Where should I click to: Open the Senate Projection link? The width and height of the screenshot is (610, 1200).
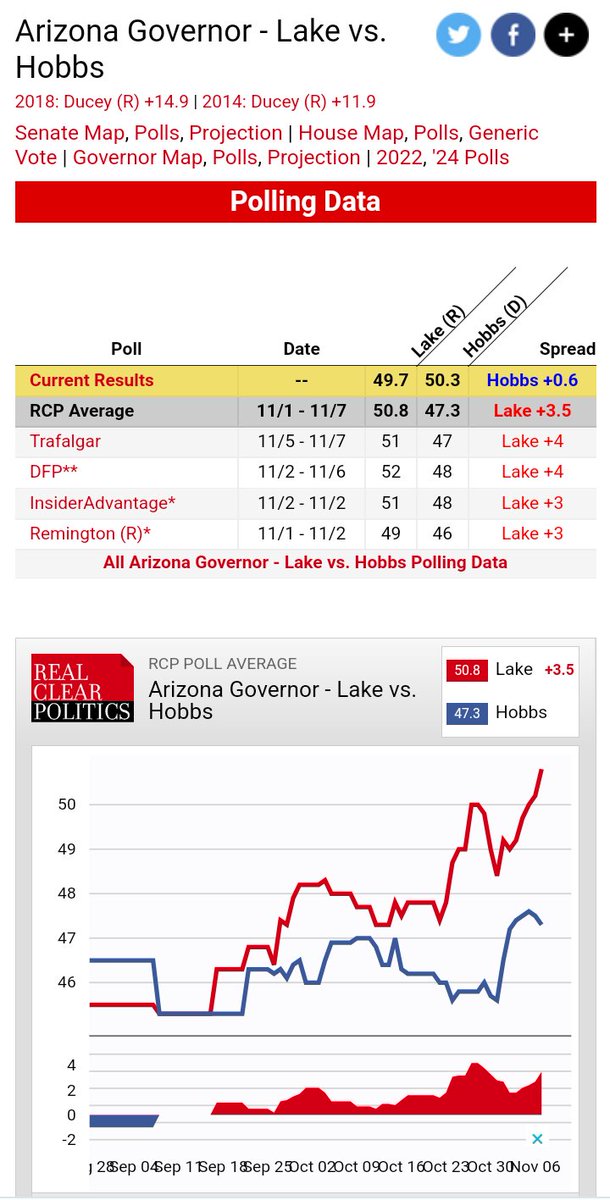pyautogui.click(x=236, y=133)
